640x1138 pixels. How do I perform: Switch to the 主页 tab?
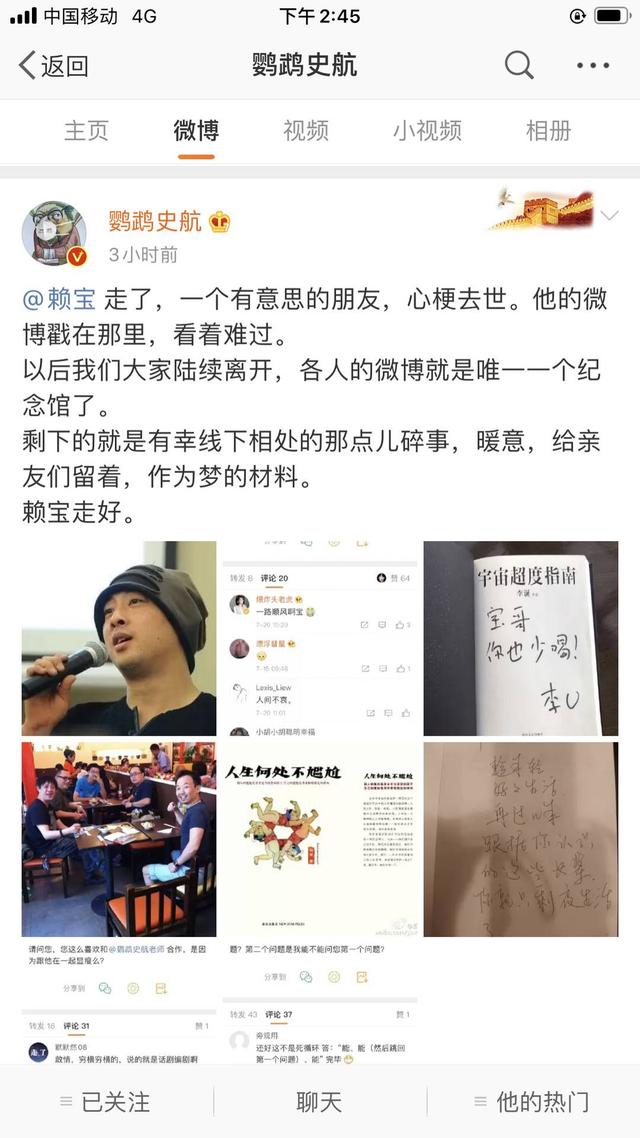click(x=86, y=130)
